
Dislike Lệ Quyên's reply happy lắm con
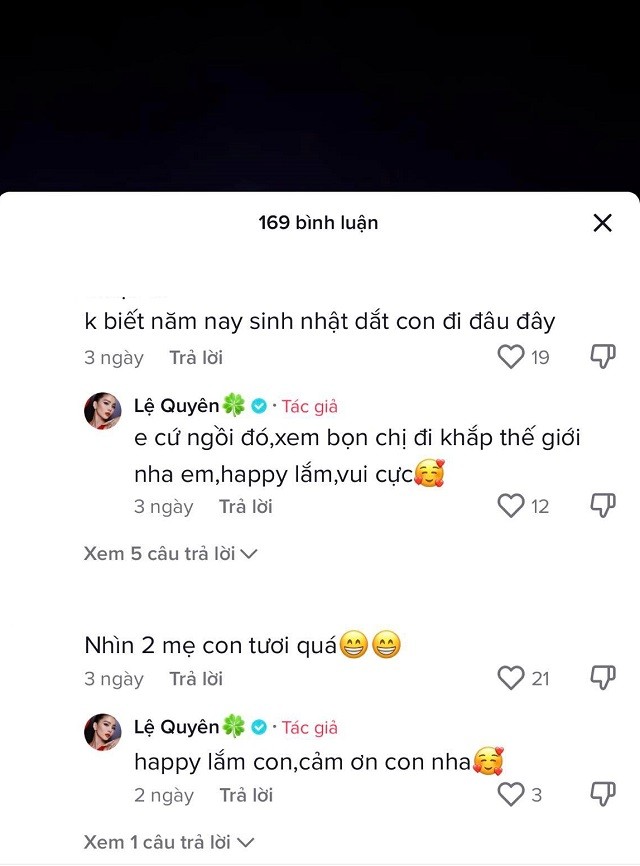coord(603,795)
